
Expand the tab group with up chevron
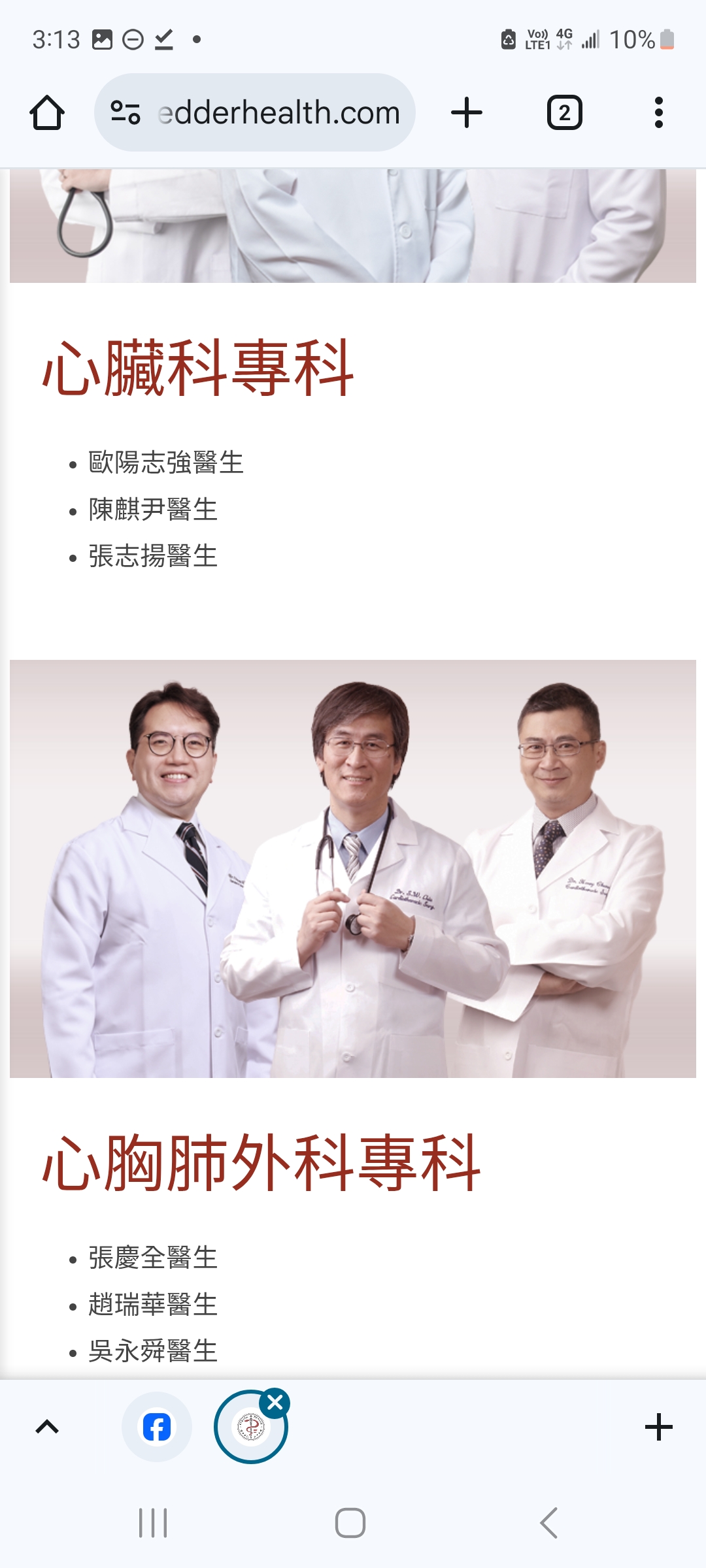pos(47,1427)
